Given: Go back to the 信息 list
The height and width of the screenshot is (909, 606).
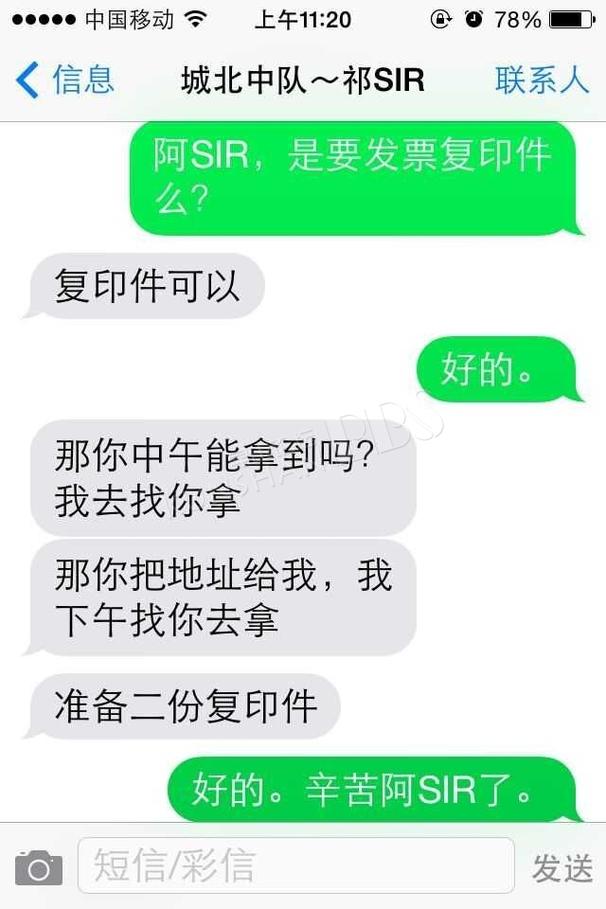Looking at the screenshot, I should click(x=66, y=80).
